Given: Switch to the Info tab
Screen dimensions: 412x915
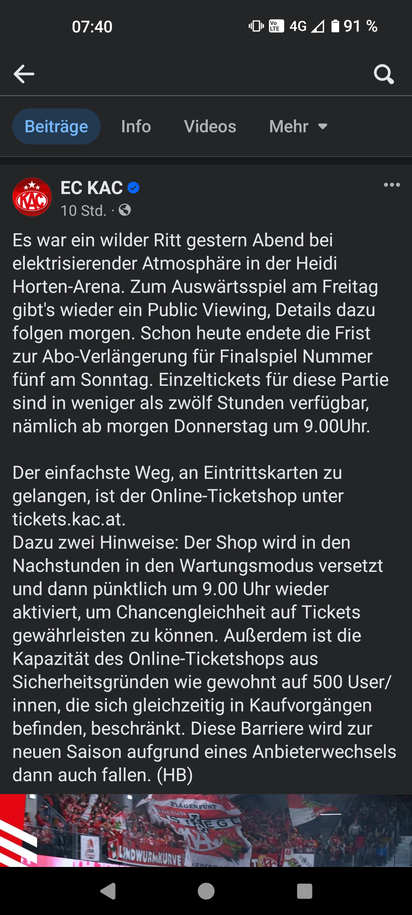Looking at the screenshot, I should click(x=136, y=127).
